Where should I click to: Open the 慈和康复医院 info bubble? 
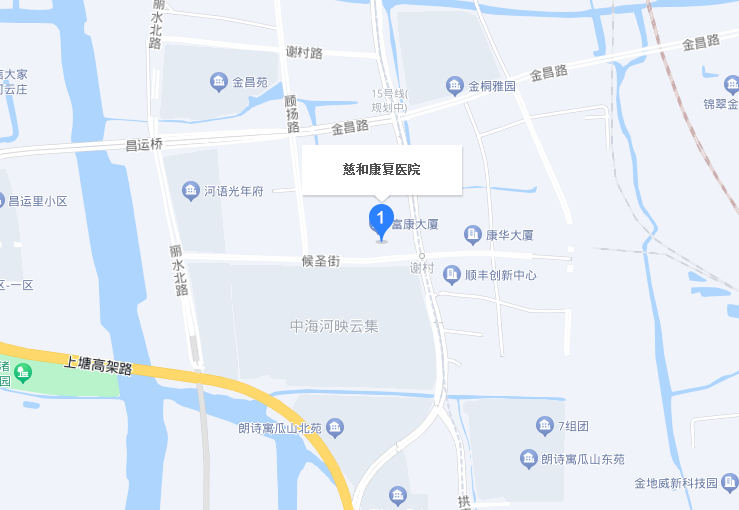(x=382, y=170)
